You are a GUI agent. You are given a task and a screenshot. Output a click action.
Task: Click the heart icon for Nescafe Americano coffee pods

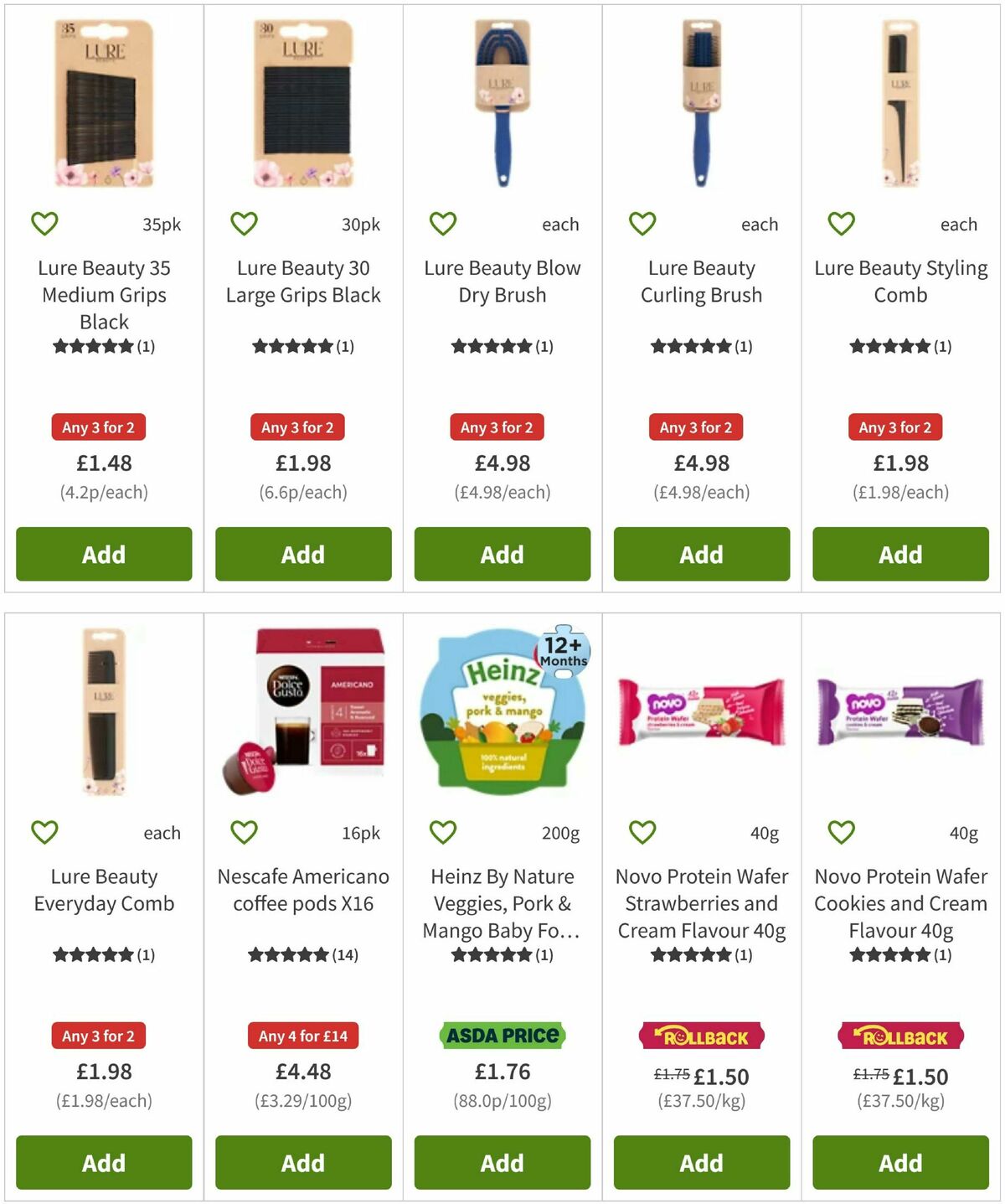coord(243,833)
